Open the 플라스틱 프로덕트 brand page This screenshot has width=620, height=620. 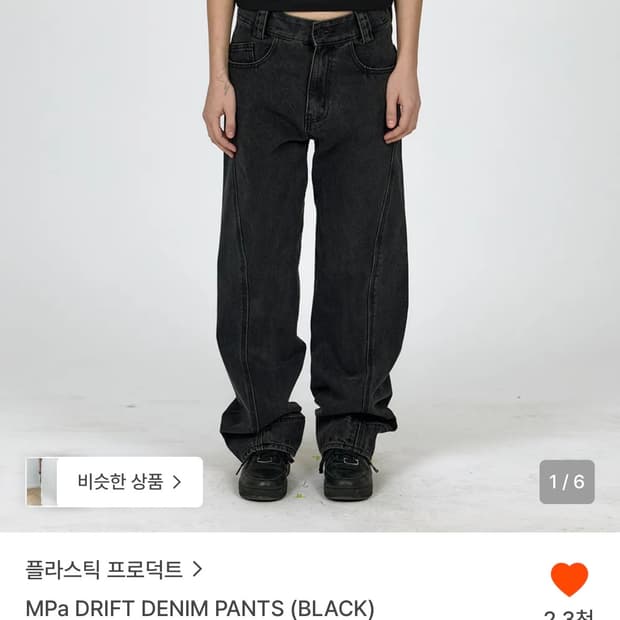pyautogui.click(x=114, y=569)
